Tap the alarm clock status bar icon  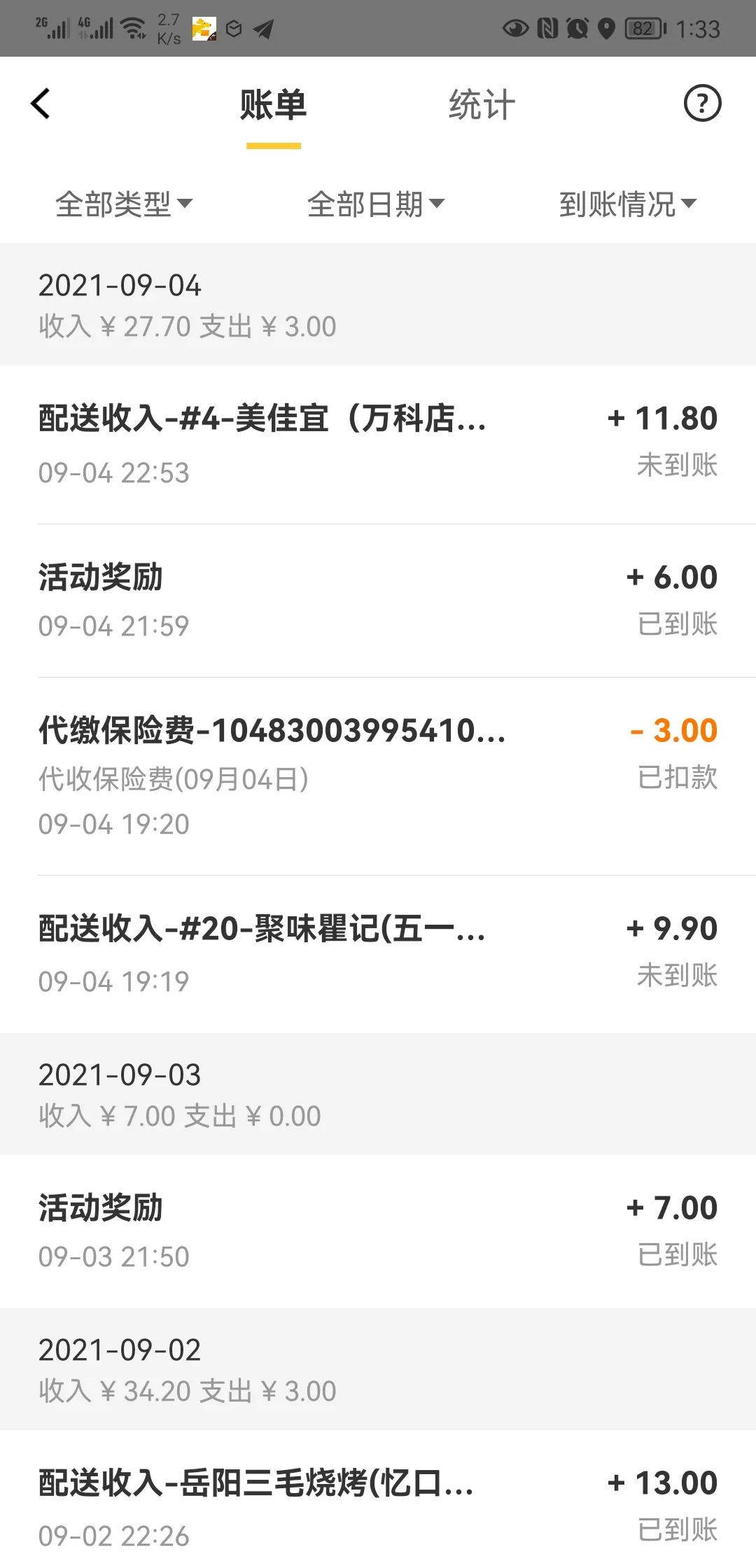(576, 28)
